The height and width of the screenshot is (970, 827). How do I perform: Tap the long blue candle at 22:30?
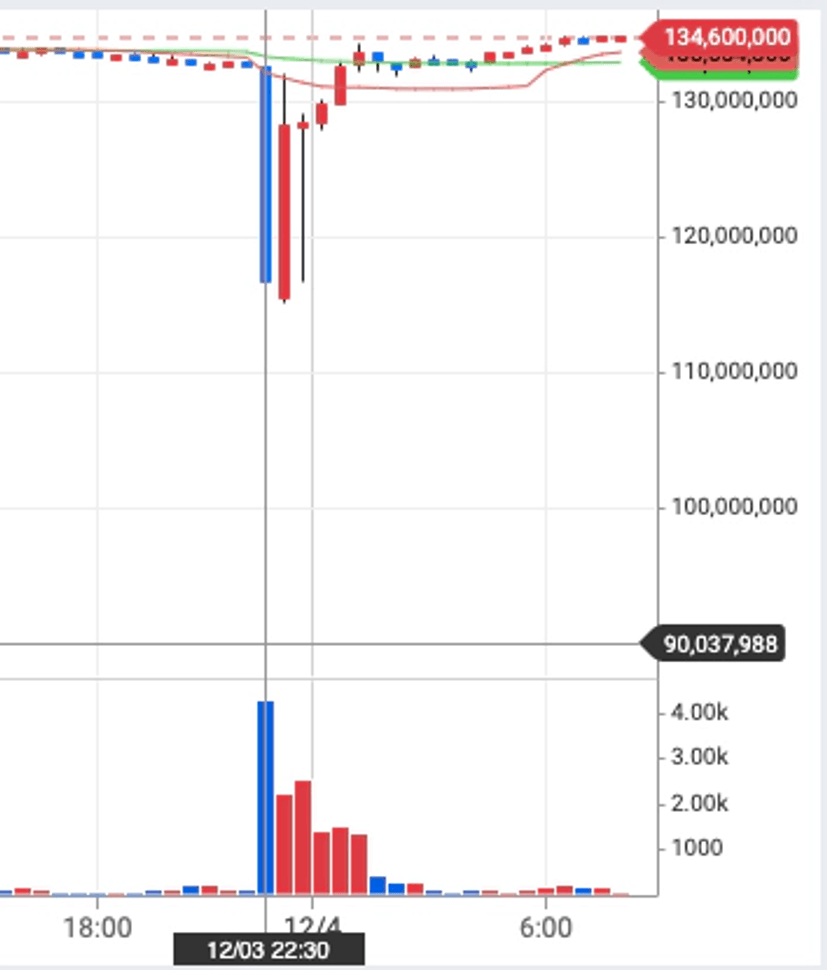pyautogui.click(x=266, y=175)
